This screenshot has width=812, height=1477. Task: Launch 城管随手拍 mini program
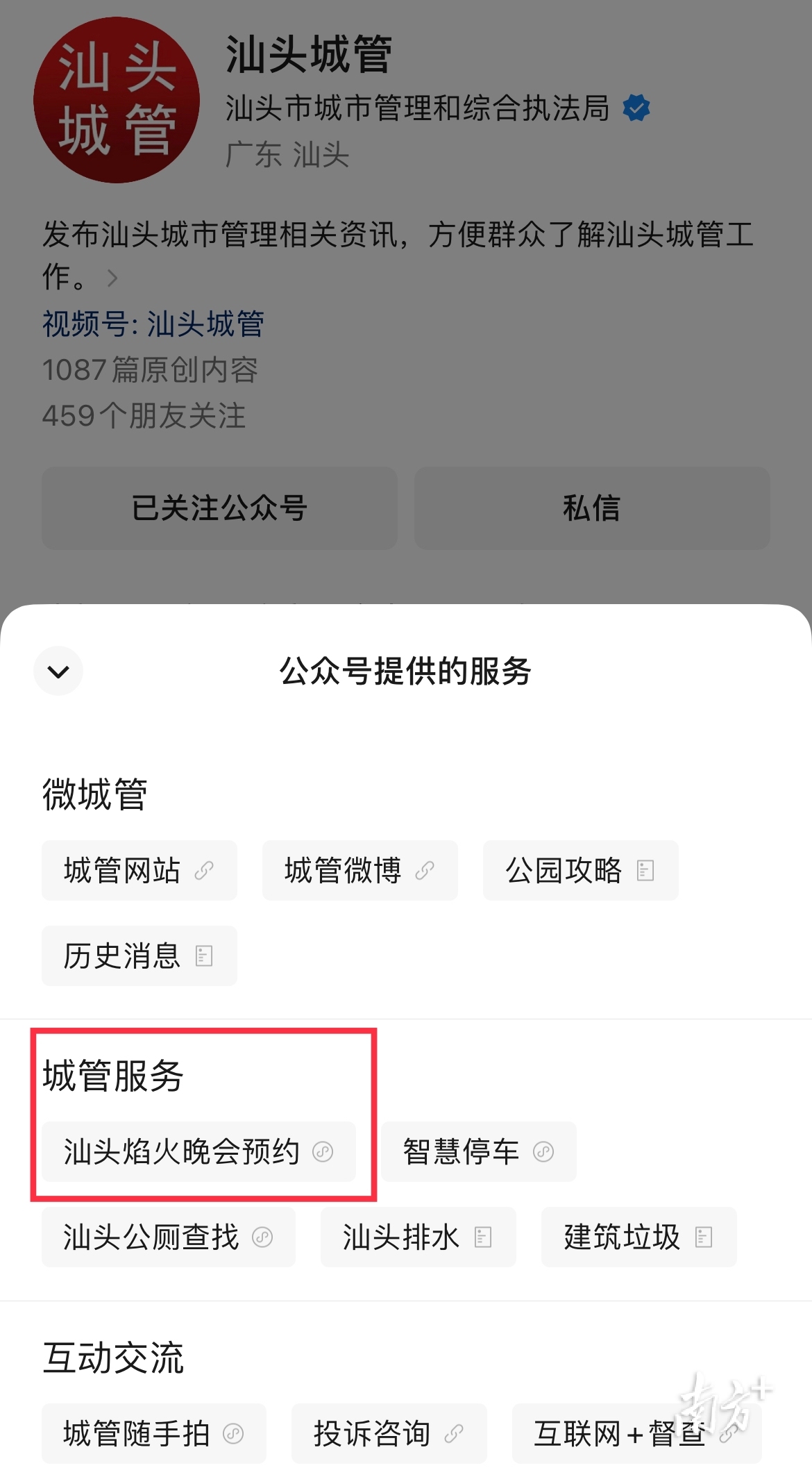(x=153, y=1433)
